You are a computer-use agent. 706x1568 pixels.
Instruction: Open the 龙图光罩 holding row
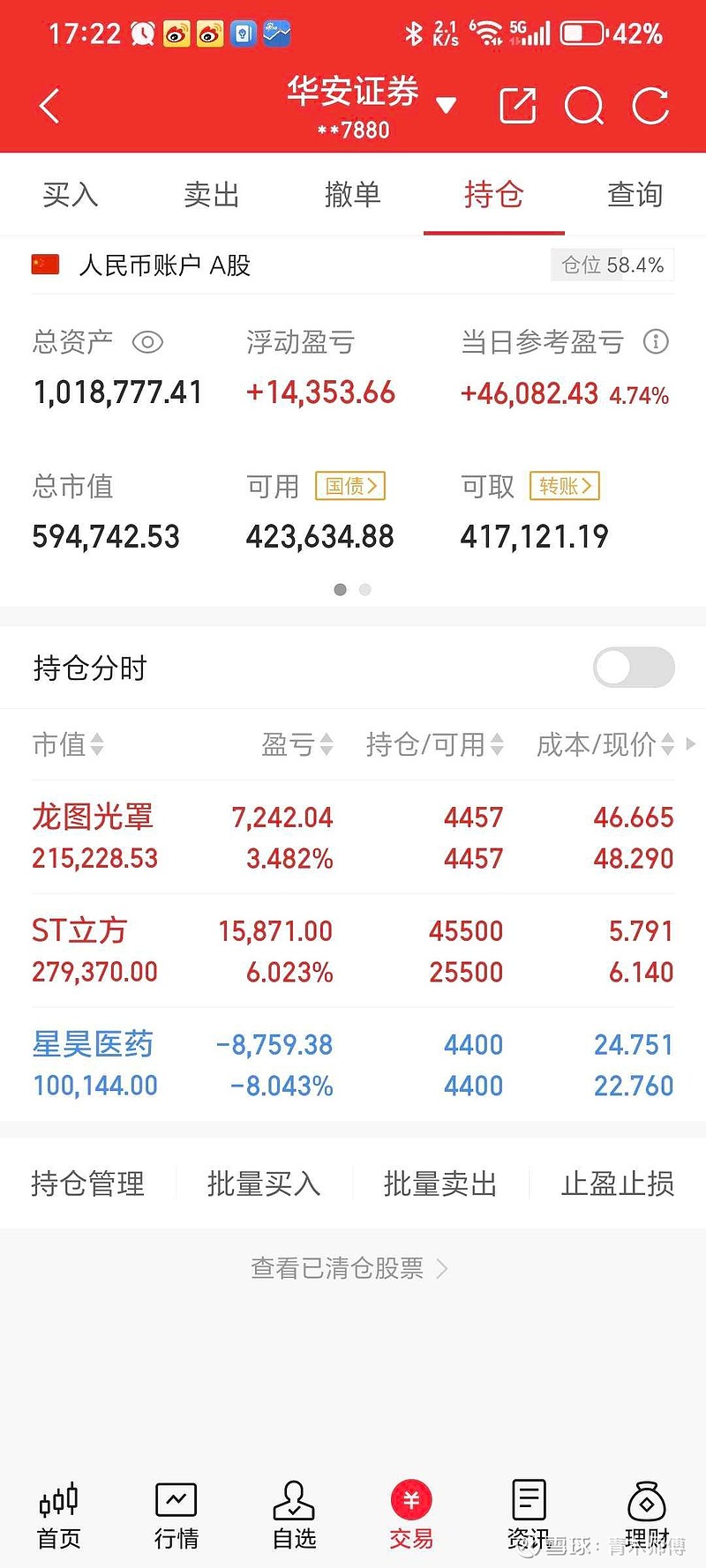(x=353, y=837)
